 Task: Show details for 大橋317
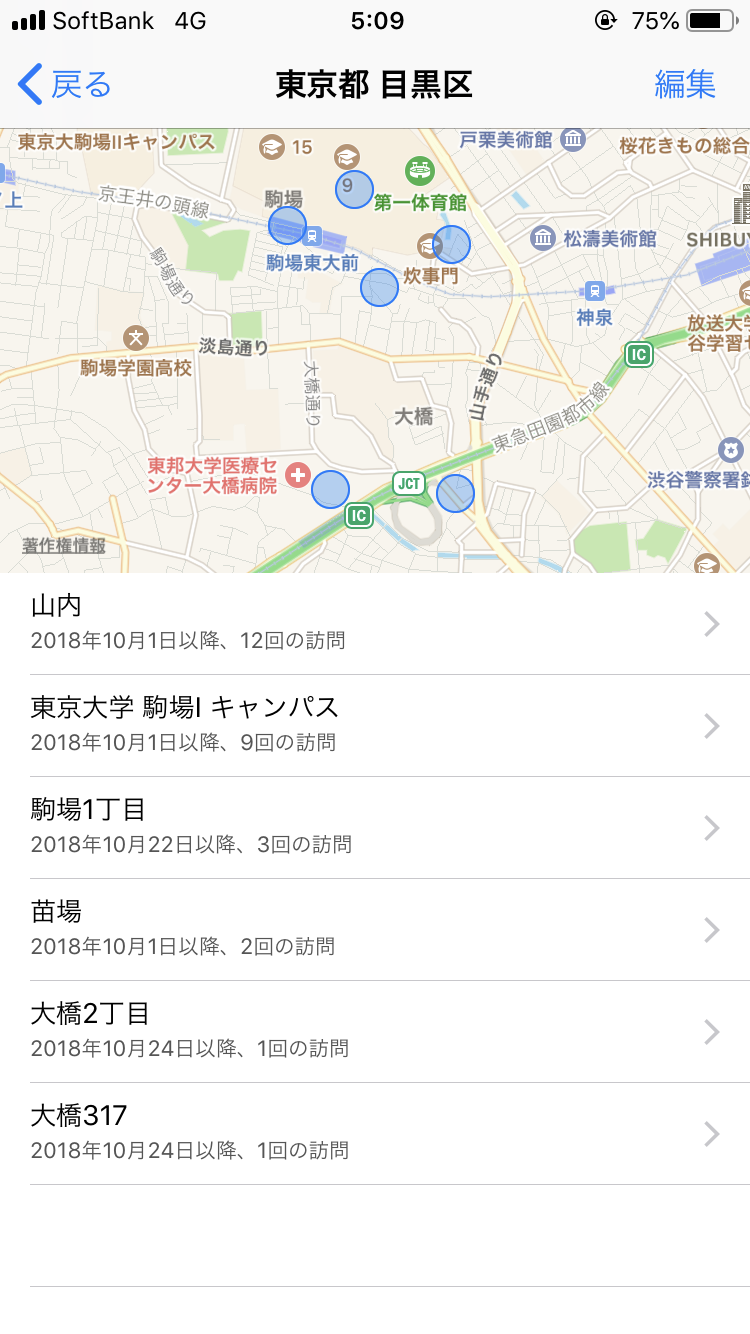tap(375, 1134)
